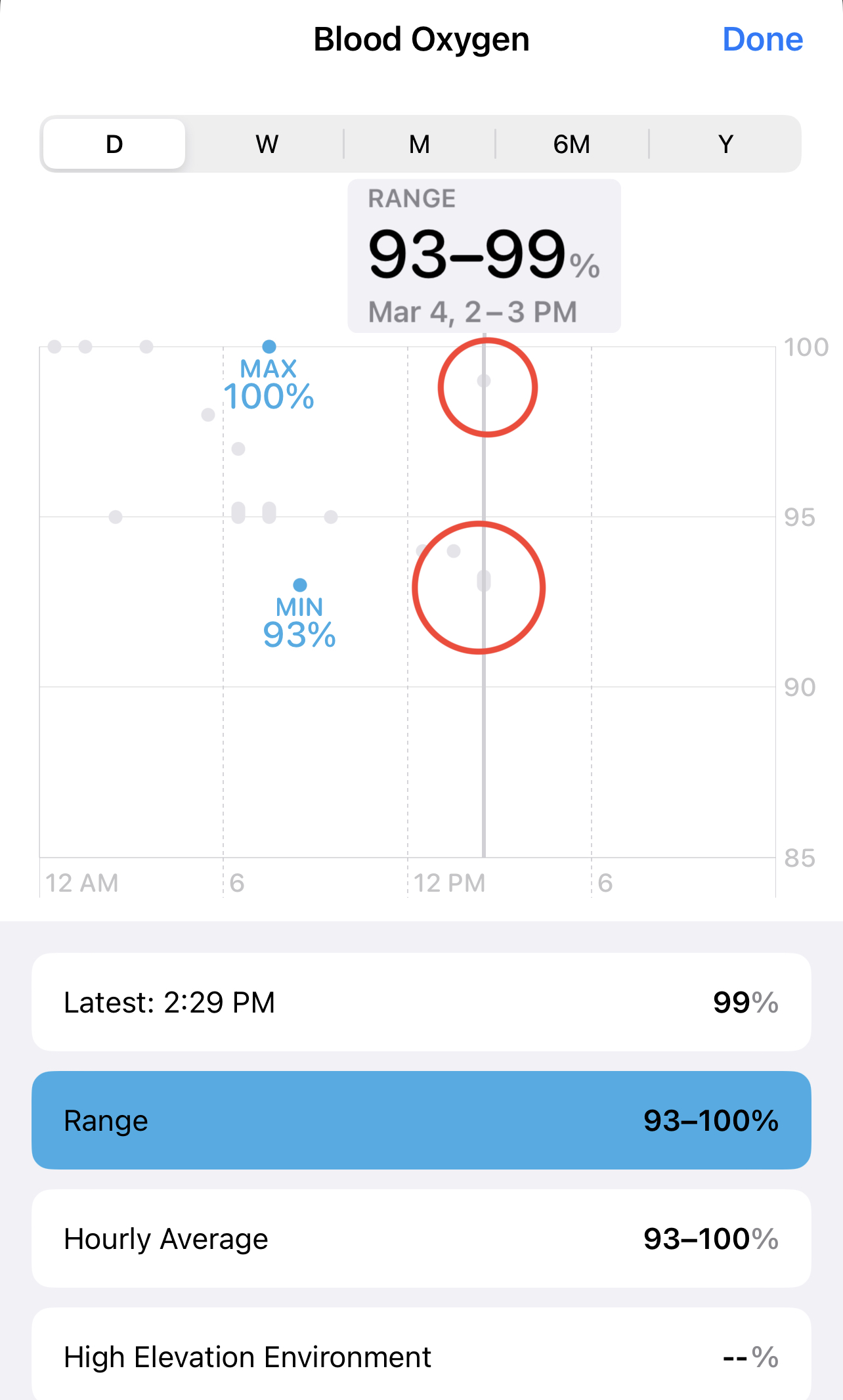Switch to the M monthly view
Image resolution: width=843 pixels, height=1400 pixels.
tap(420, 144)
